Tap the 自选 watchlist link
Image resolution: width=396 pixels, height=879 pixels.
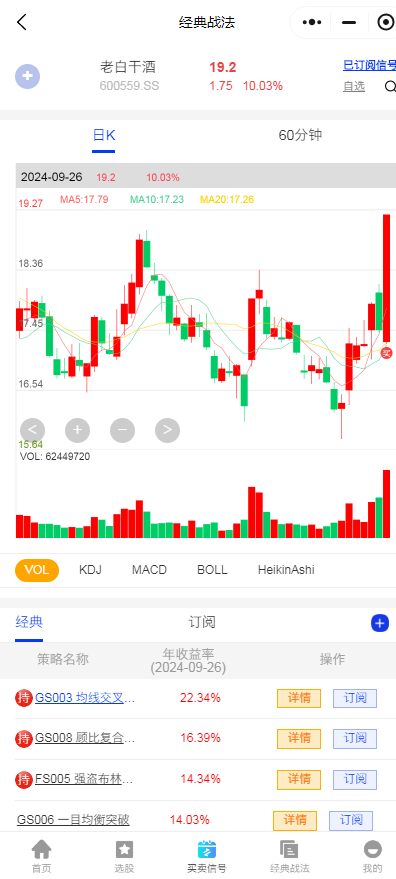(354, 86)
